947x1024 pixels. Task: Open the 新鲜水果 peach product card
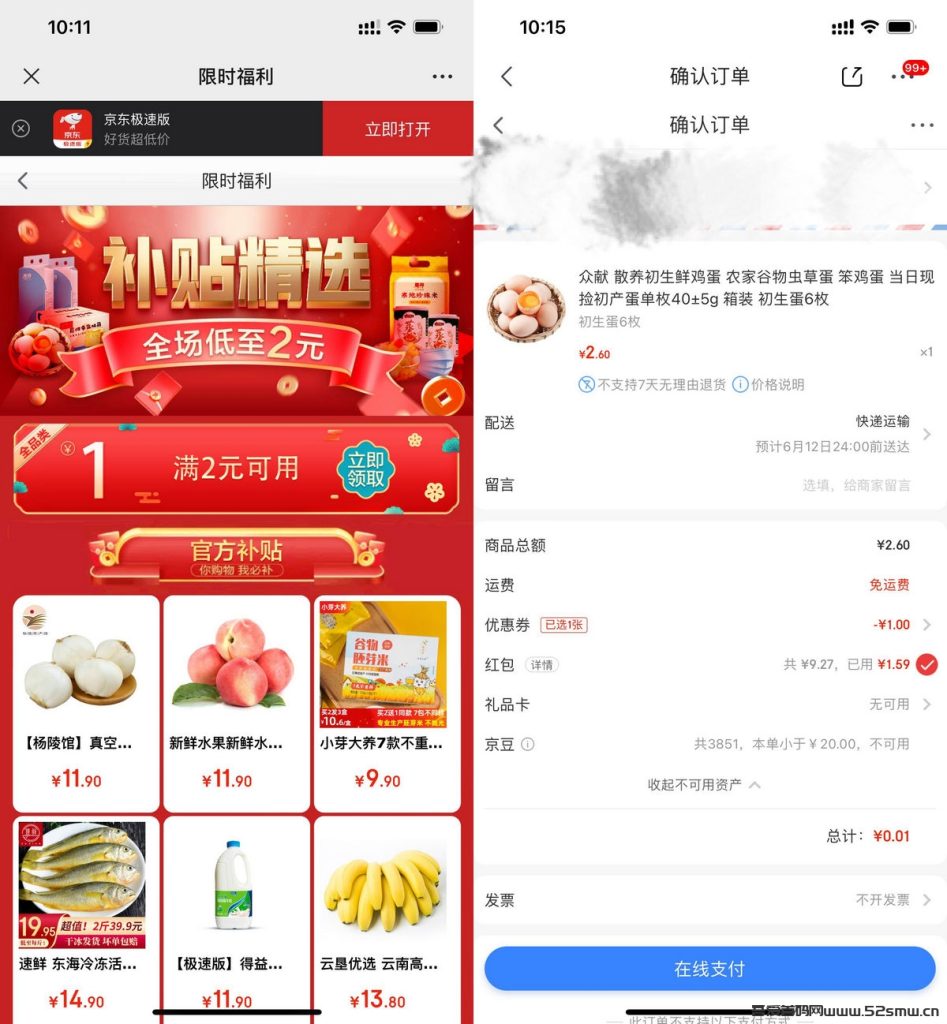[237, 702]
